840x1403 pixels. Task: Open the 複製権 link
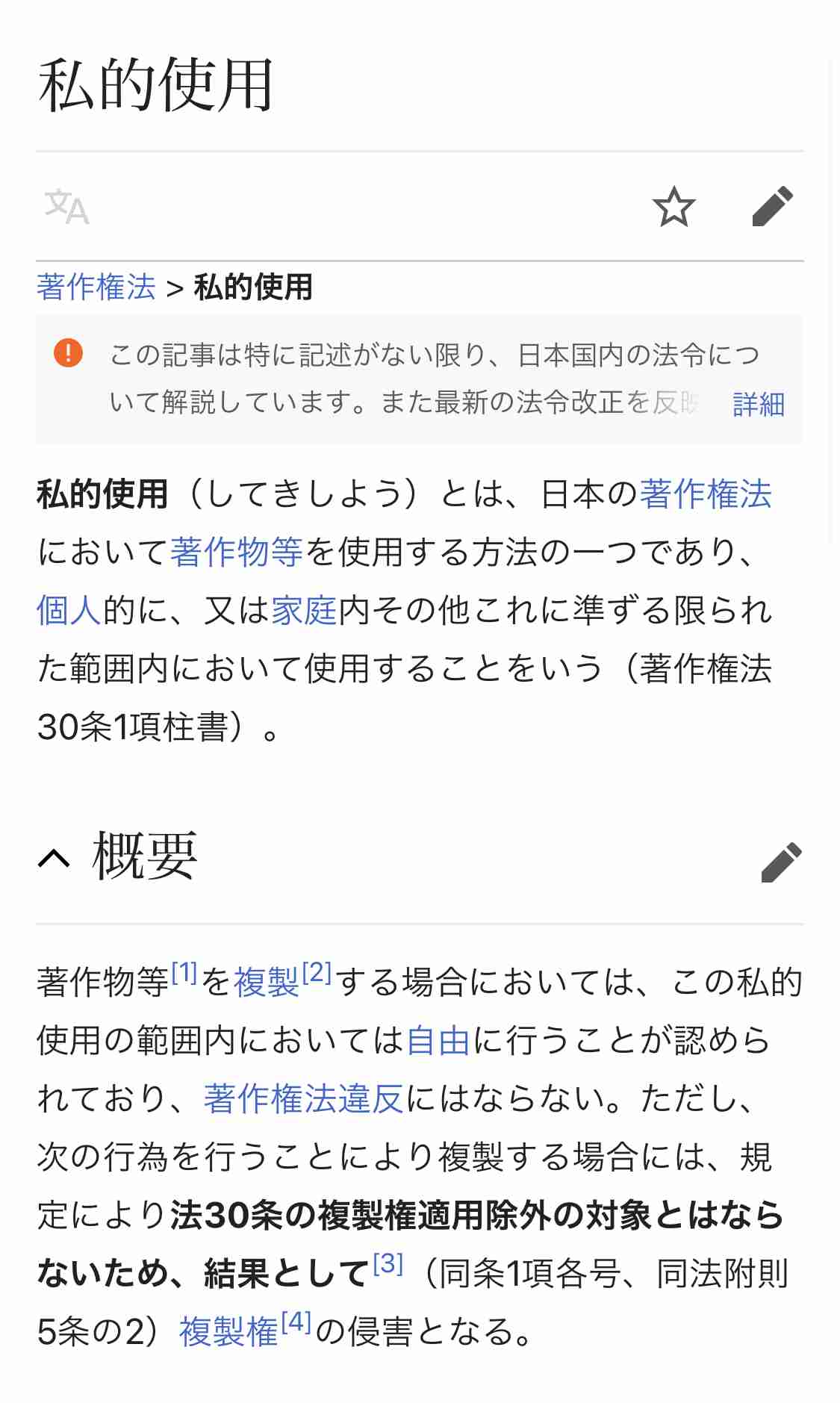point(228,1331)
